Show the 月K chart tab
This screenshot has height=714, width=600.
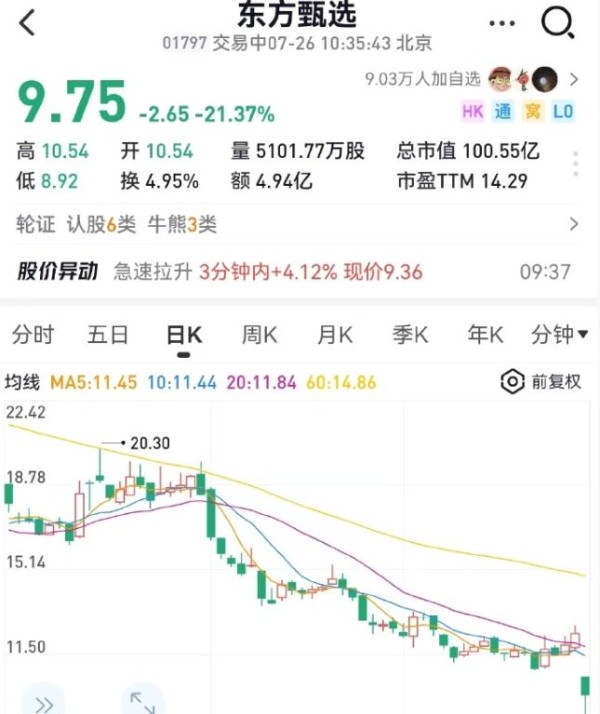point(335,335)
